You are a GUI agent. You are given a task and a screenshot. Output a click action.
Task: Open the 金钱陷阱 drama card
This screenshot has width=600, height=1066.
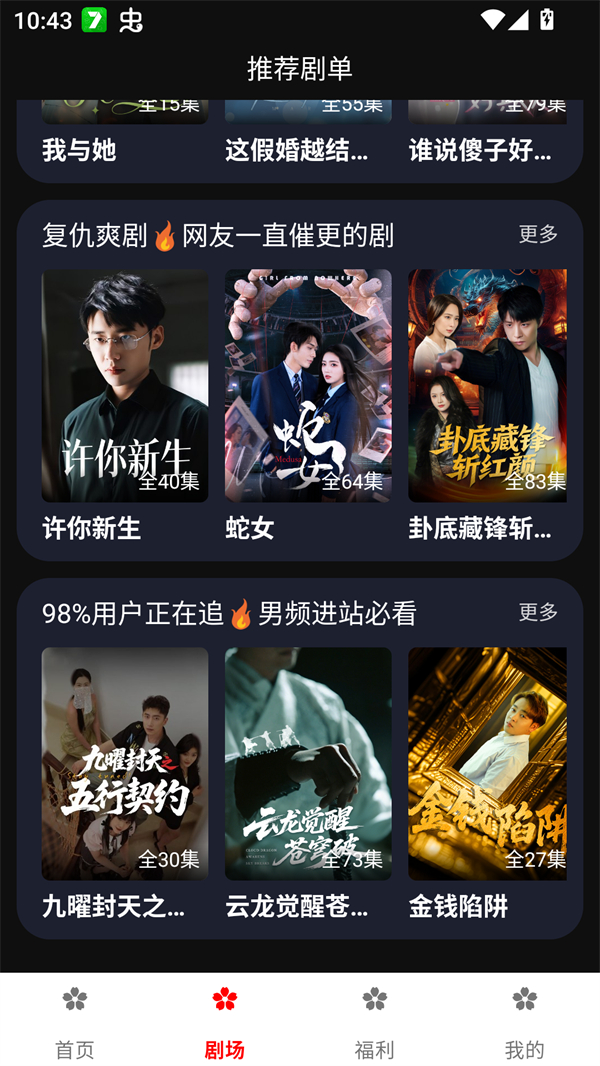click(487, 764)
